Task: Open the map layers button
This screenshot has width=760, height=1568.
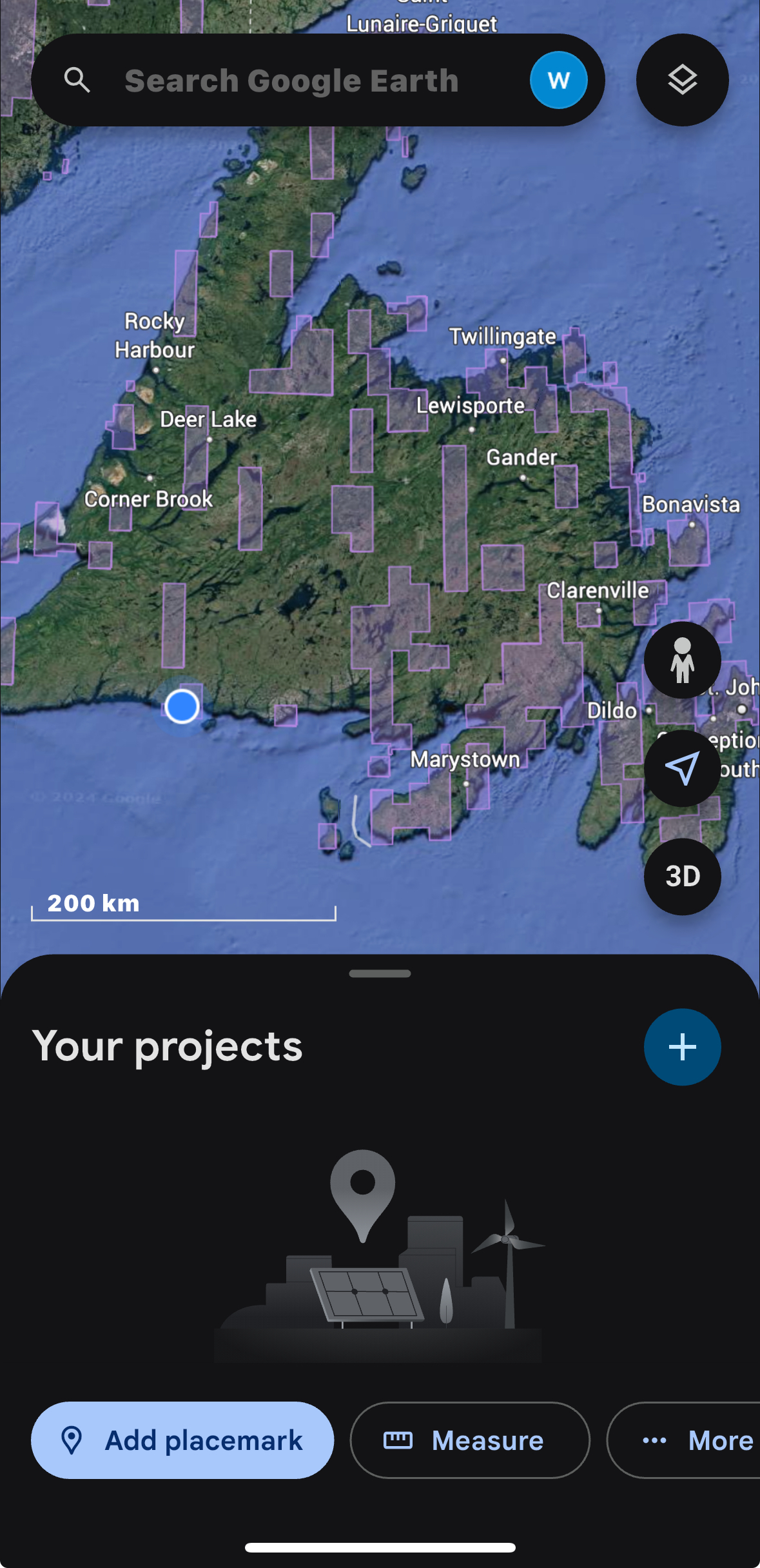Action: click(682, 81)
